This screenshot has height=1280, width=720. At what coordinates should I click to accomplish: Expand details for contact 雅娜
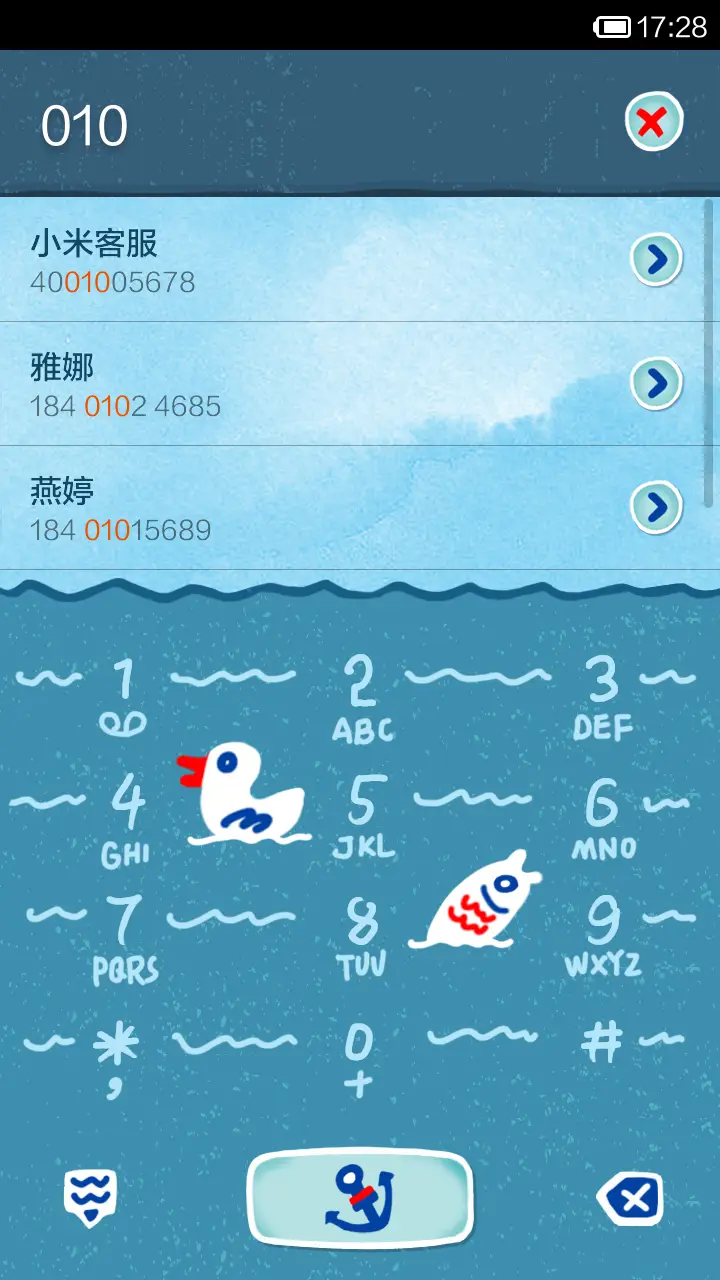[656, 380]
